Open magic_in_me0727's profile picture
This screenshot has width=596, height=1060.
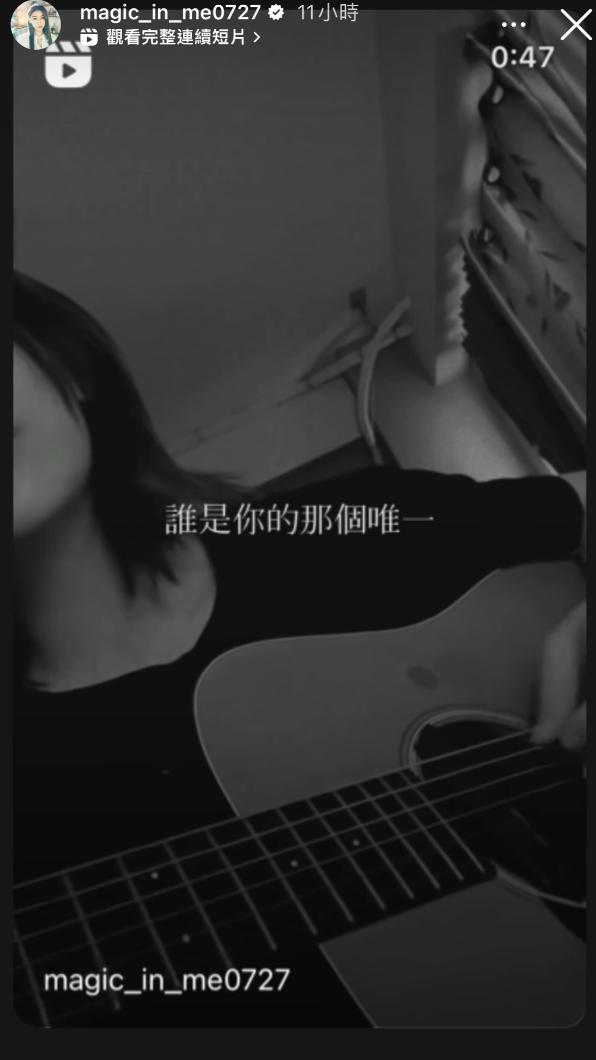pyautogui.click(x=36, y=25)
